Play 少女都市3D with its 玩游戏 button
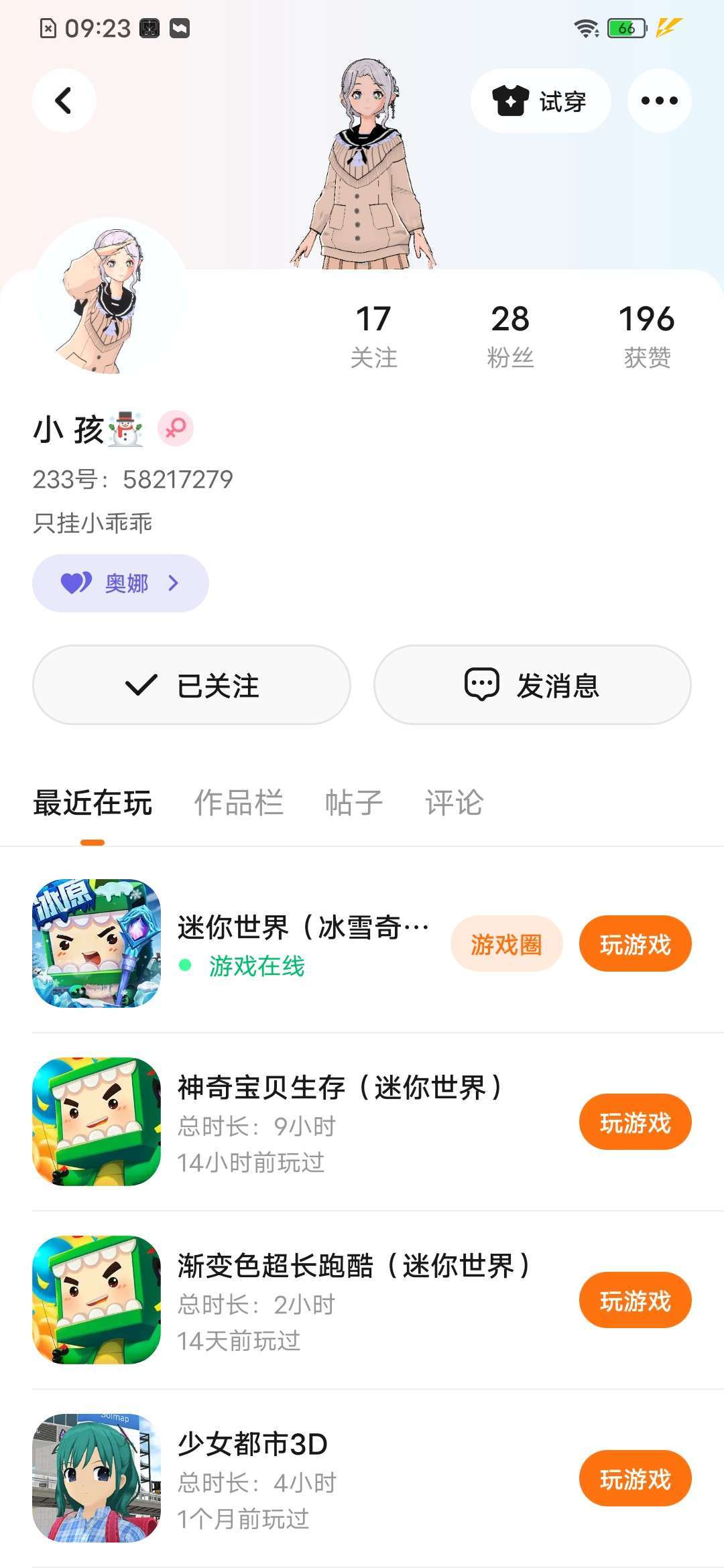 click(635, 1479)
